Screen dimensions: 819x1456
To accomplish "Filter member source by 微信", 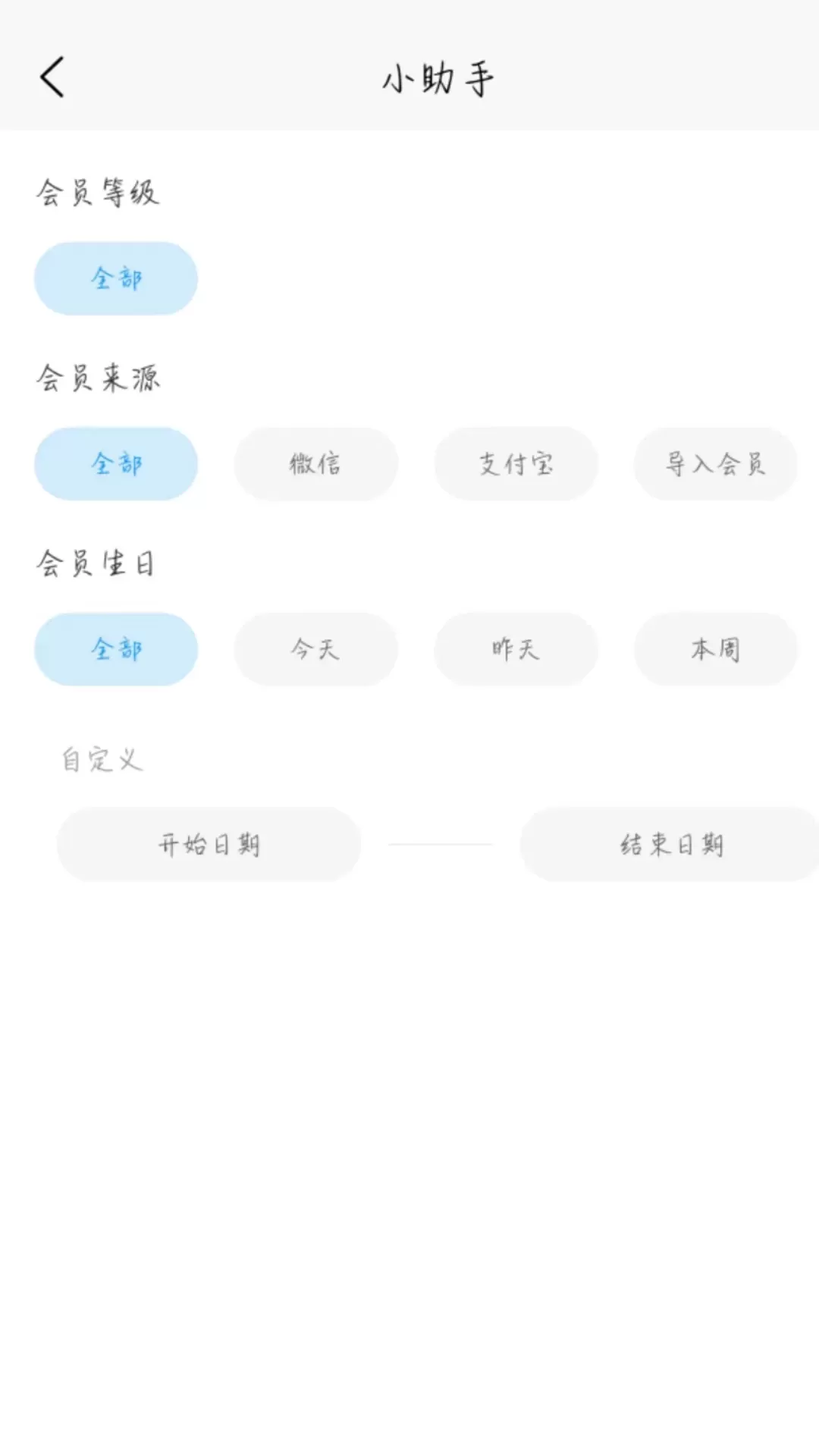I will (315, 463).
